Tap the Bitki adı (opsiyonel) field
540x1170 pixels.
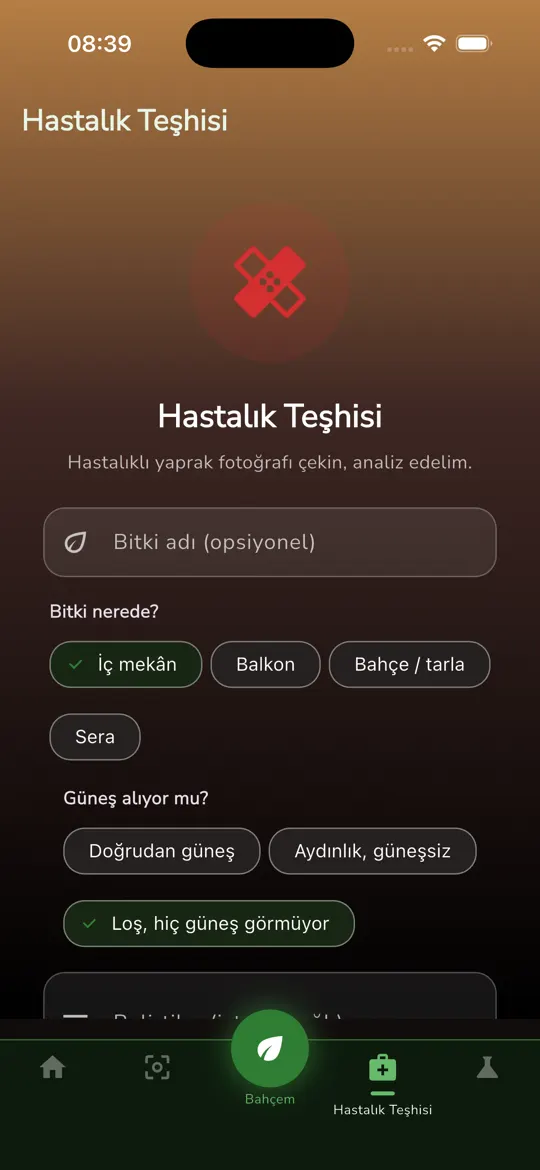tap(270, 542)
